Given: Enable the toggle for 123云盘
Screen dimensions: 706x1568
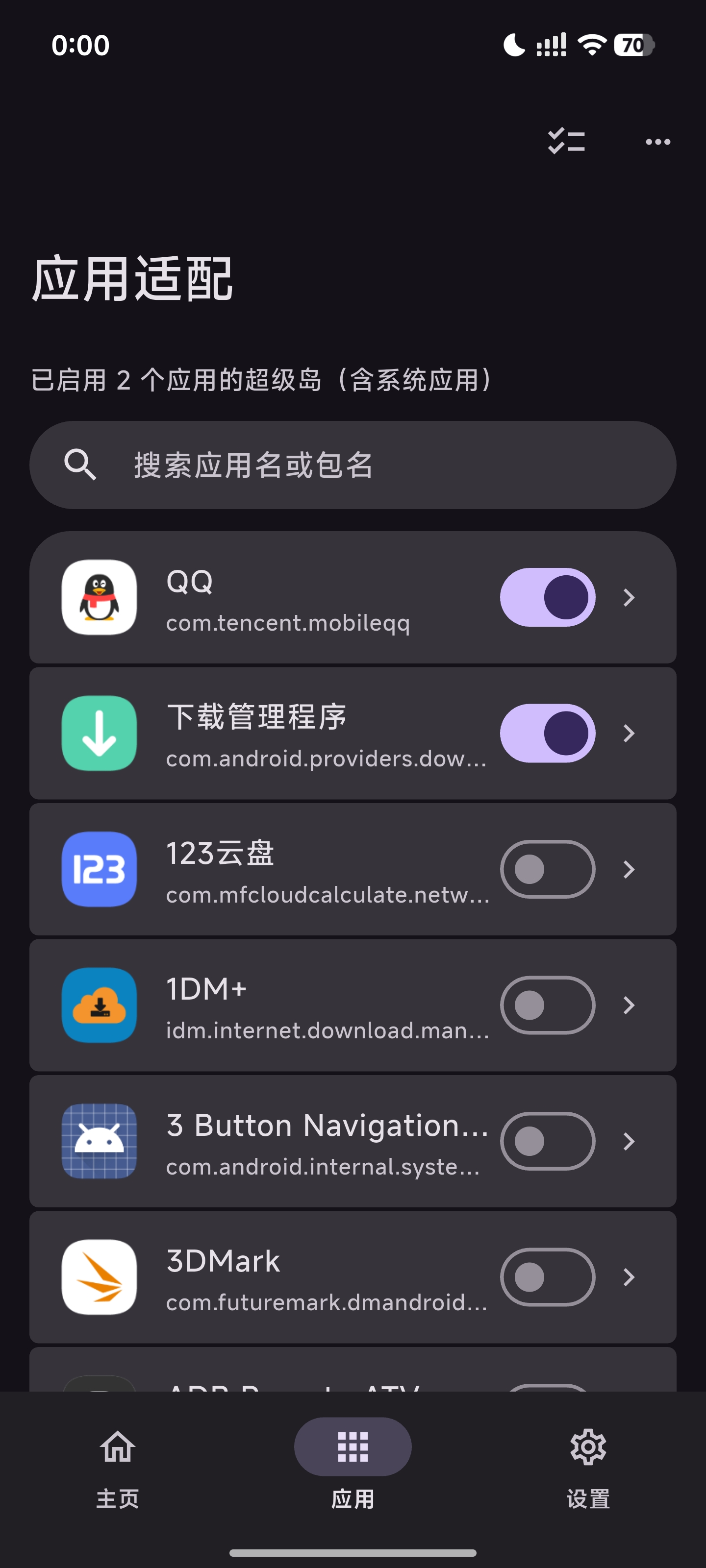Looking at the screenshot, I should pyautogui.click(x=547, y=870).
